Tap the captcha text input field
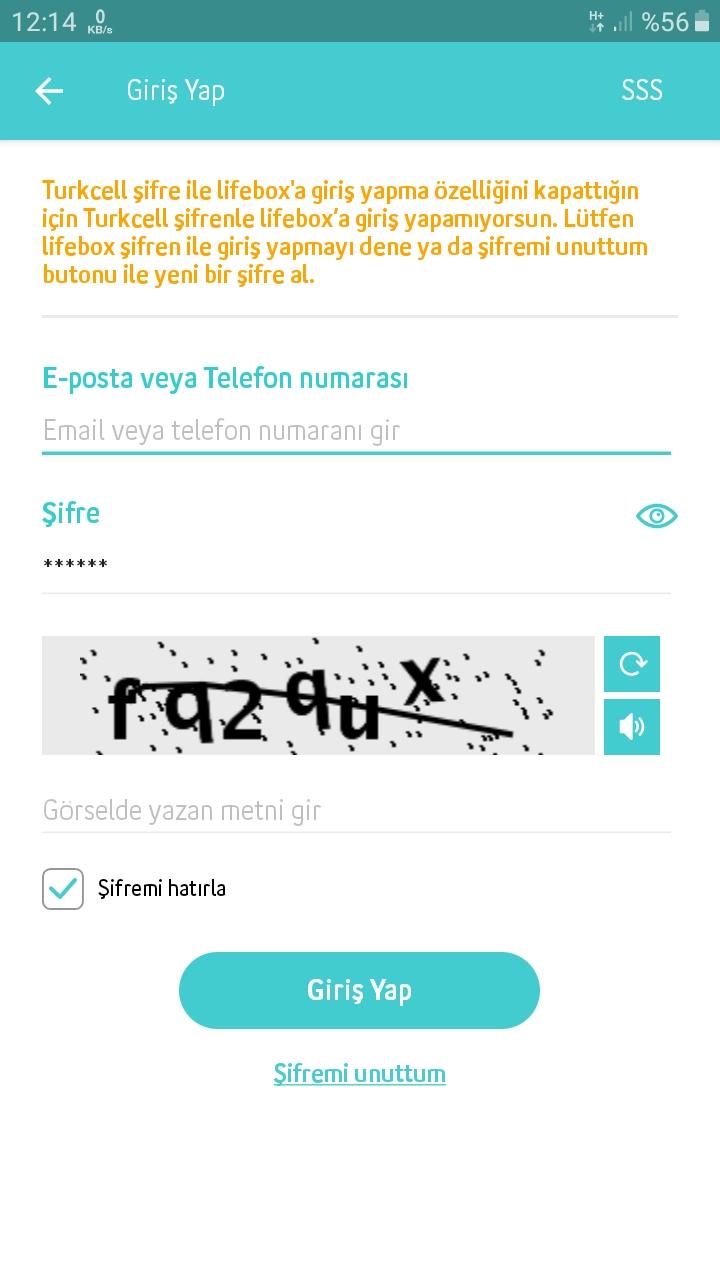The width and height of the screenshot is (720, 1280). [356, 810]
